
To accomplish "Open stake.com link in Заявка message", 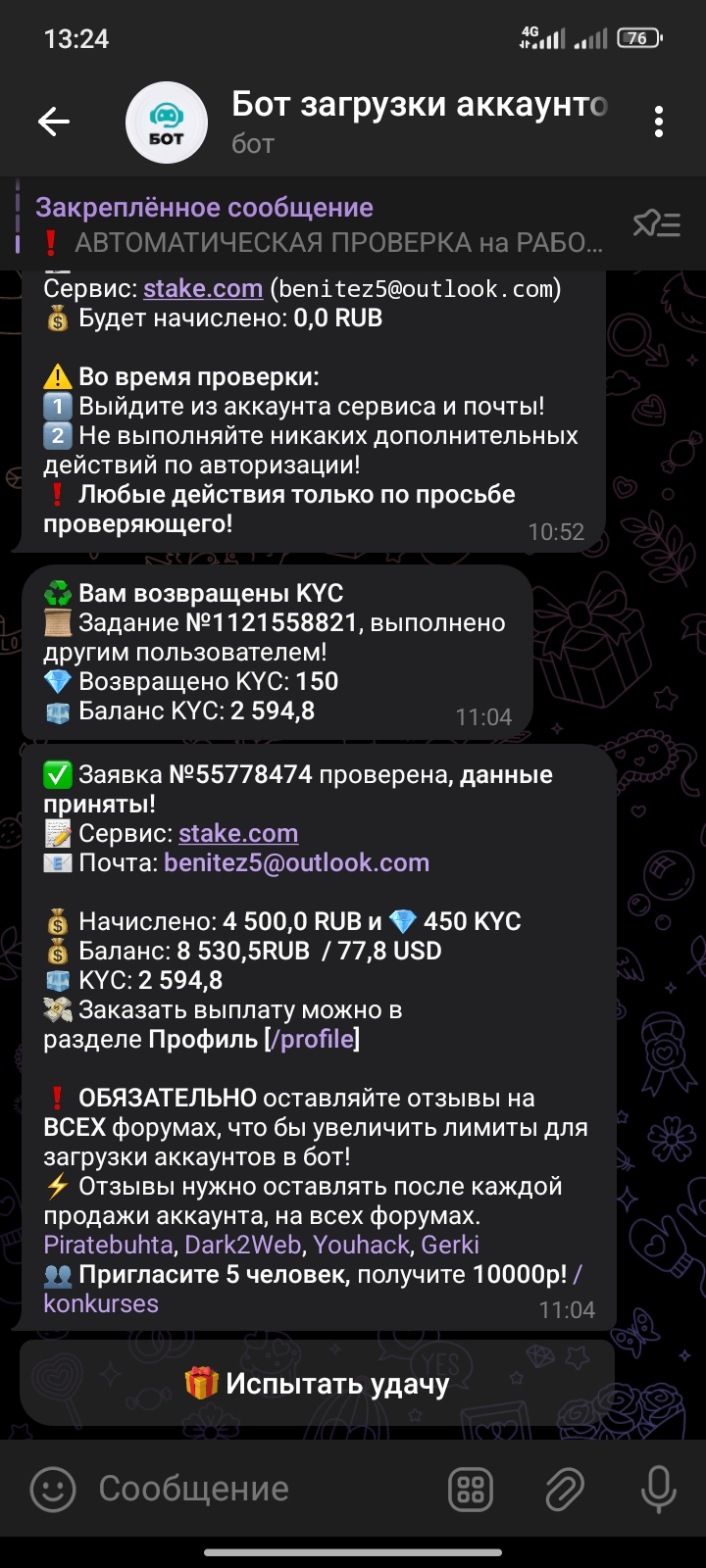I will 238,833.
